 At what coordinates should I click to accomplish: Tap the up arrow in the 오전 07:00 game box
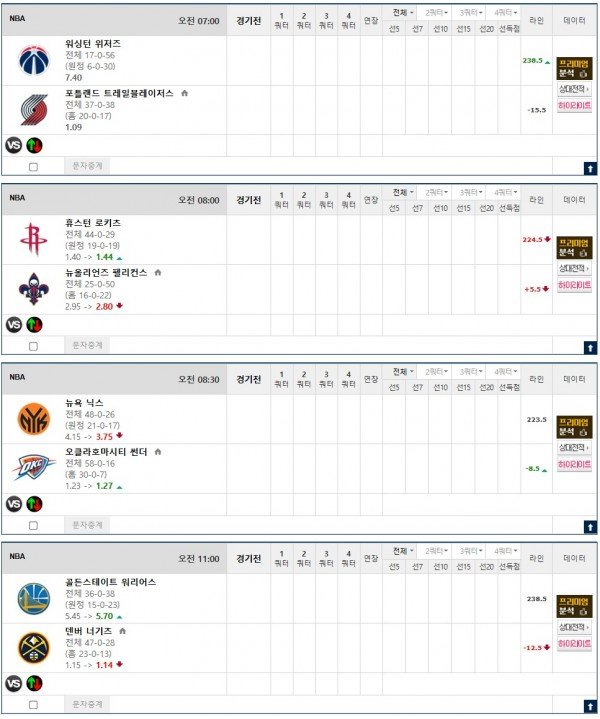590,168
